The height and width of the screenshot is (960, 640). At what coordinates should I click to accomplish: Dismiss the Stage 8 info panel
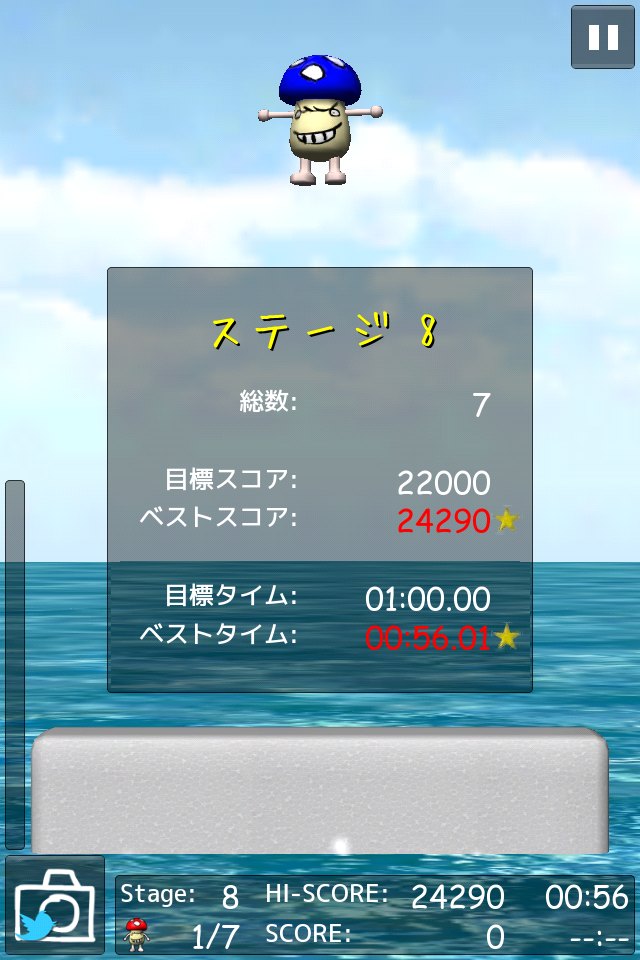coord(320,480)
